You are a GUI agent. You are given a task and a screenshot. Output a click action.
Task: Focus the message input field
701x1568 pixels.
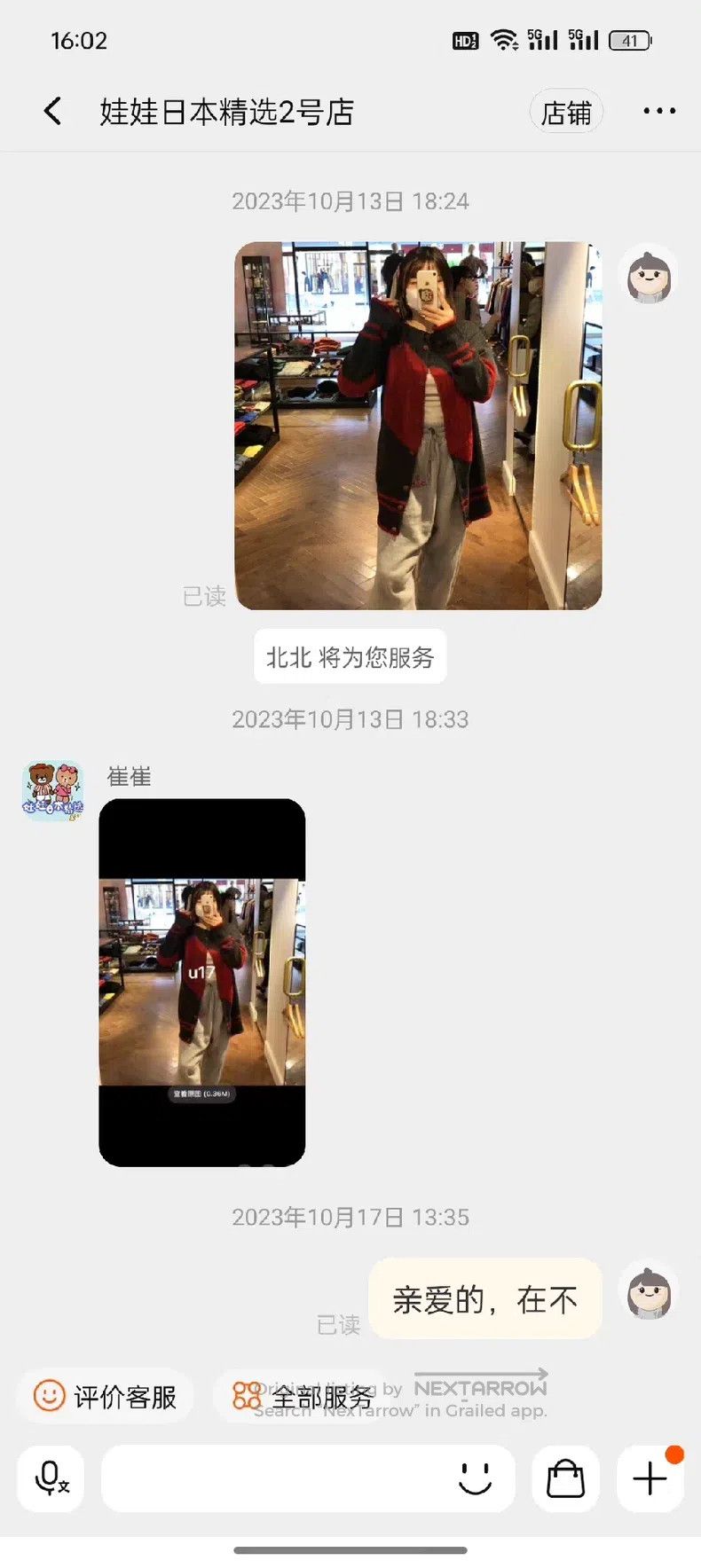click(x=275, y=1478)
